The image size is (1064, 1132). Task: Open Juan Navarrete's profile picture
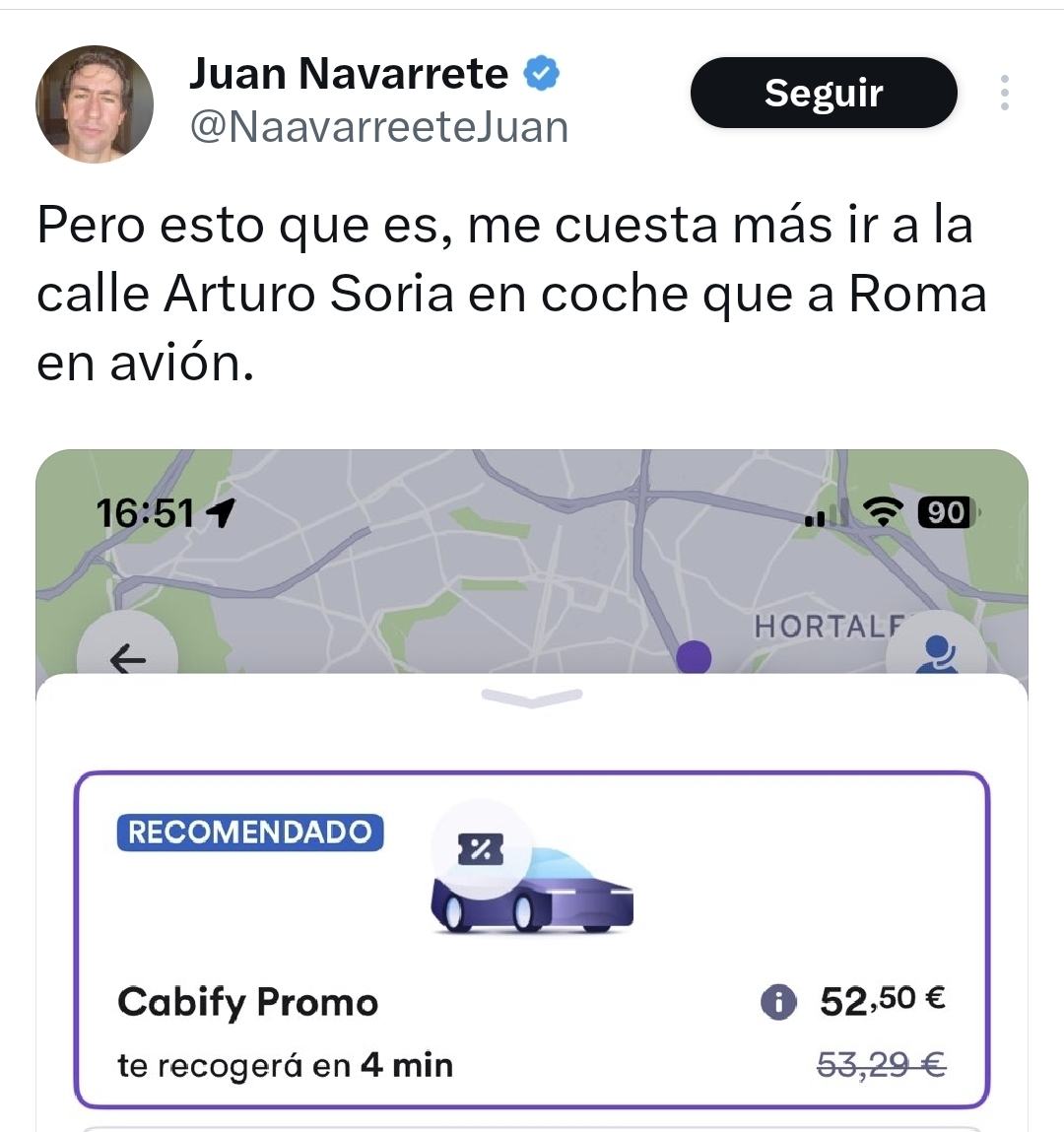(x=95, y=103)
